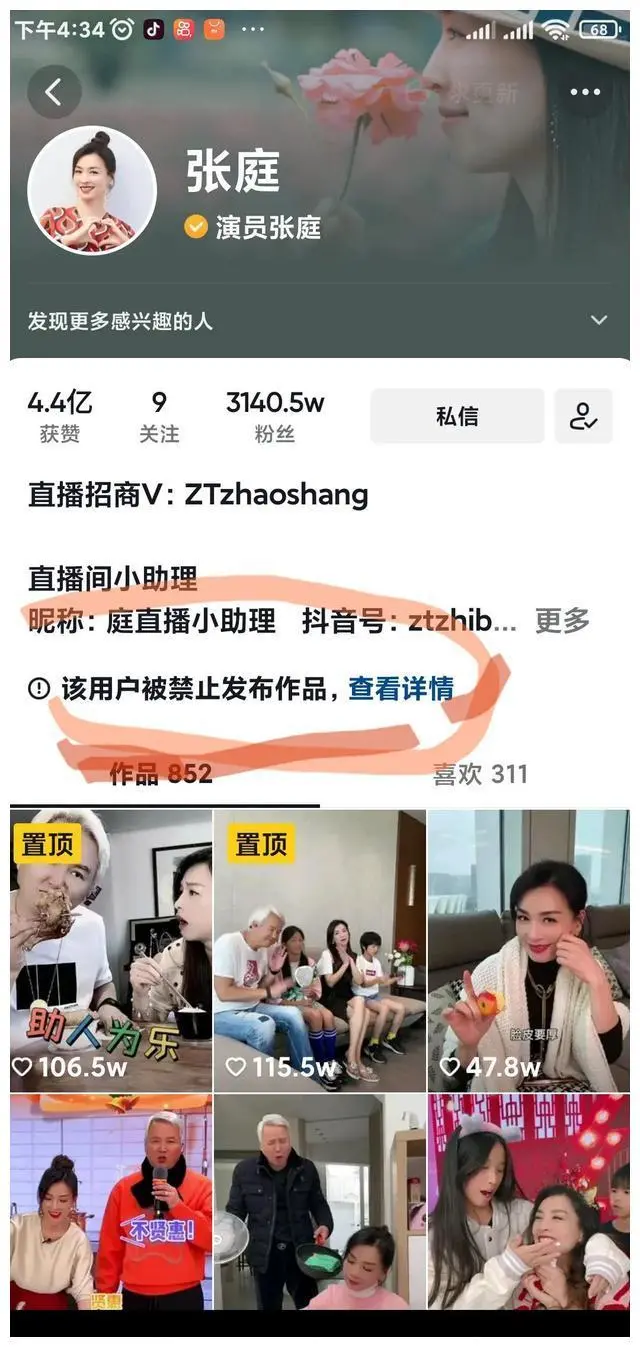Viewport: 640px width, 1347px height.
Task: Open pinned video 助人为乐 with 106.5w likes
Action: click(111, 950)
